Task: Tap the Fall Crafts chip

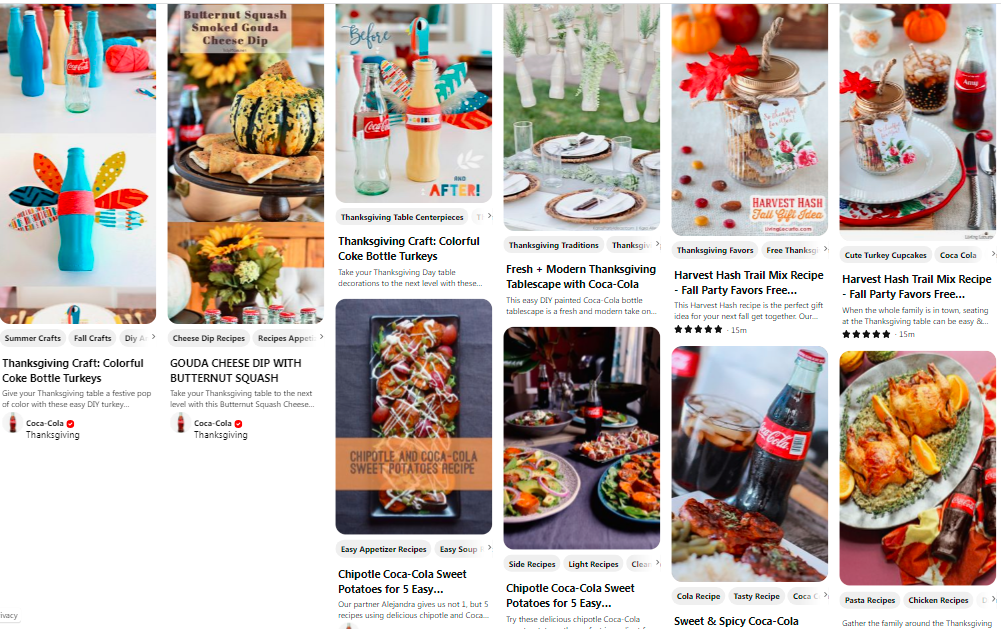Action: click(93, 338)
